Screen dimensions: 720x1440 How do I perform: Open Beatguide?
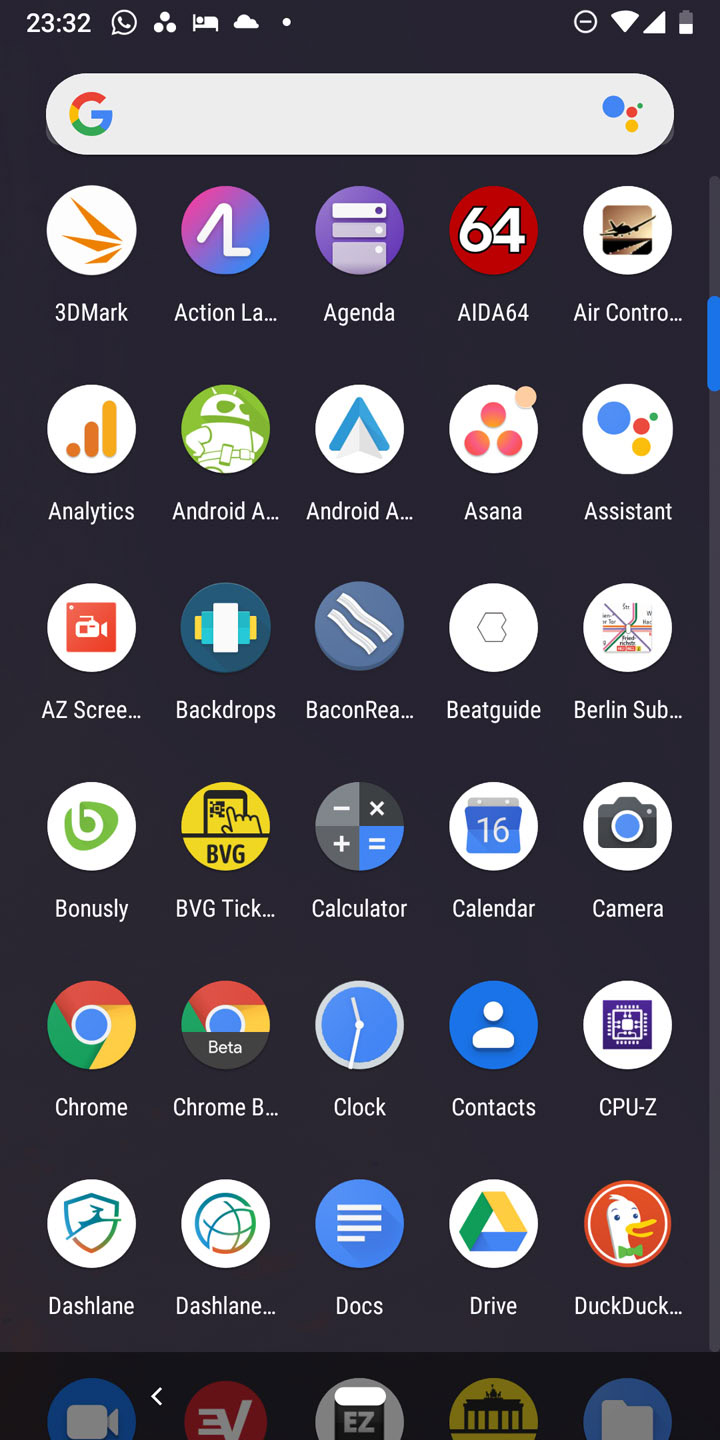point(493,628)
